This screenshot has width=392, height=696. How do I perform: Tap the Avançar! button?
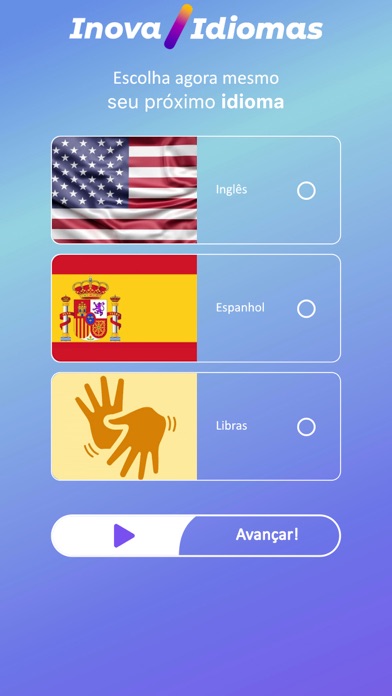coord(196,536)
